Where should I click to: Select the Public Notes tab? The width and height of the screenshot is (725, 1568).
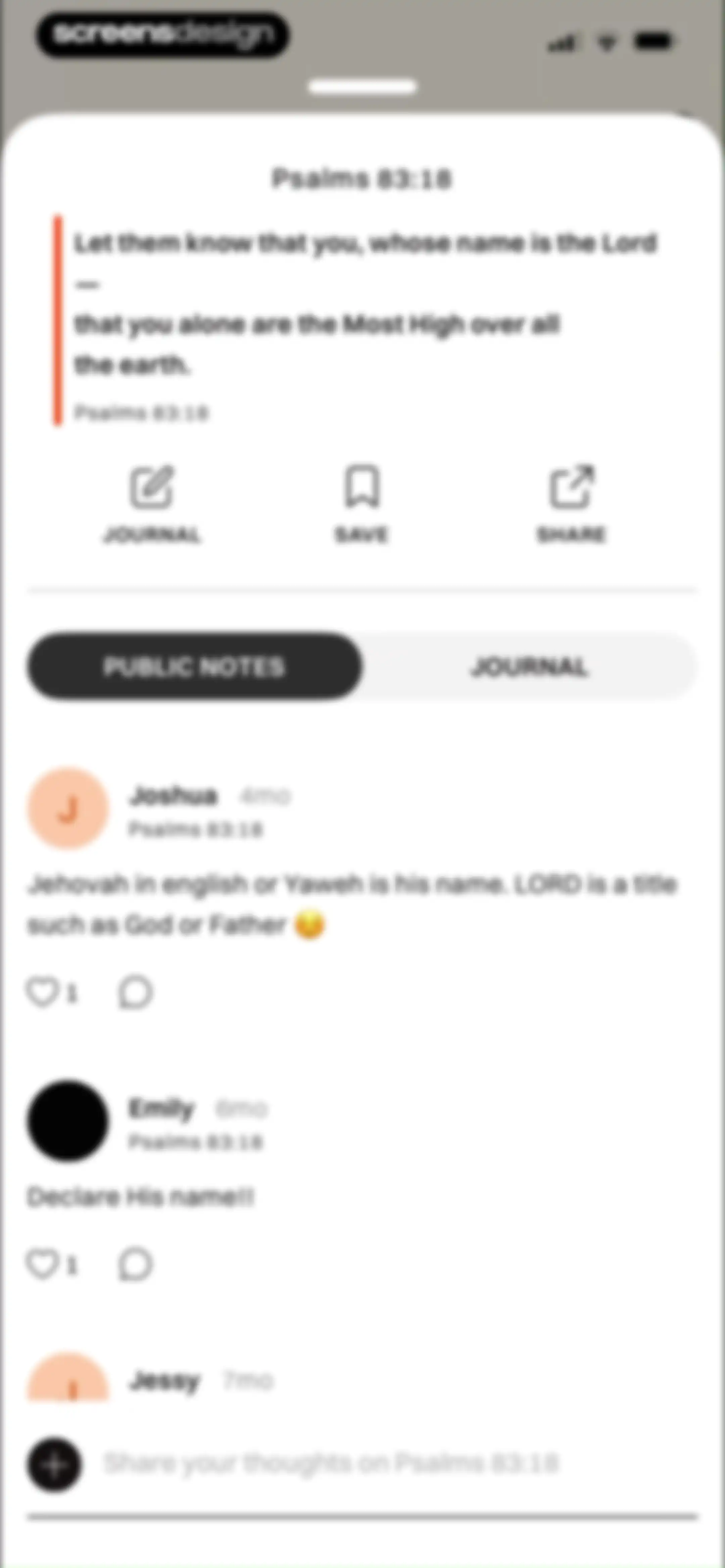194,666
